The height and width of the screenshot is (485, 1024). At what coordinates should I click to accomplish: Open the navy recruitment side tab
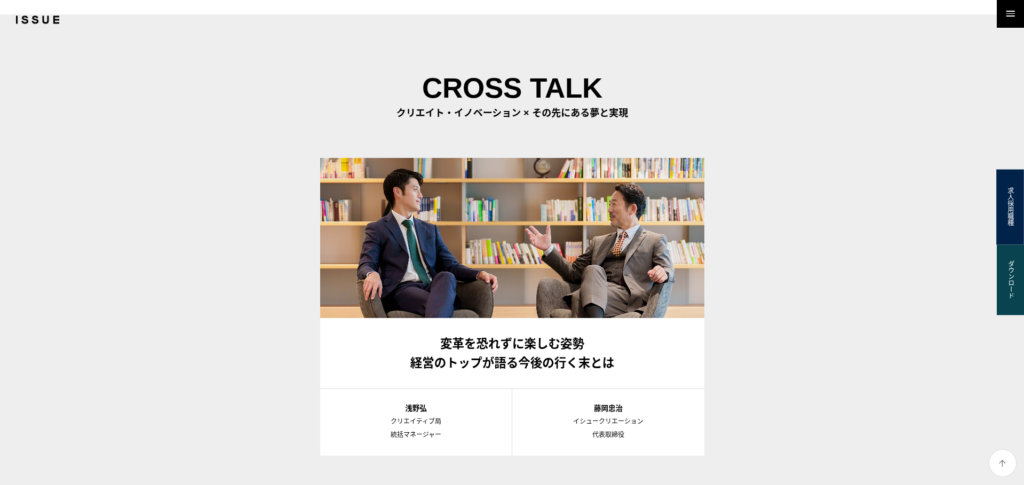tap(1010, 206)
